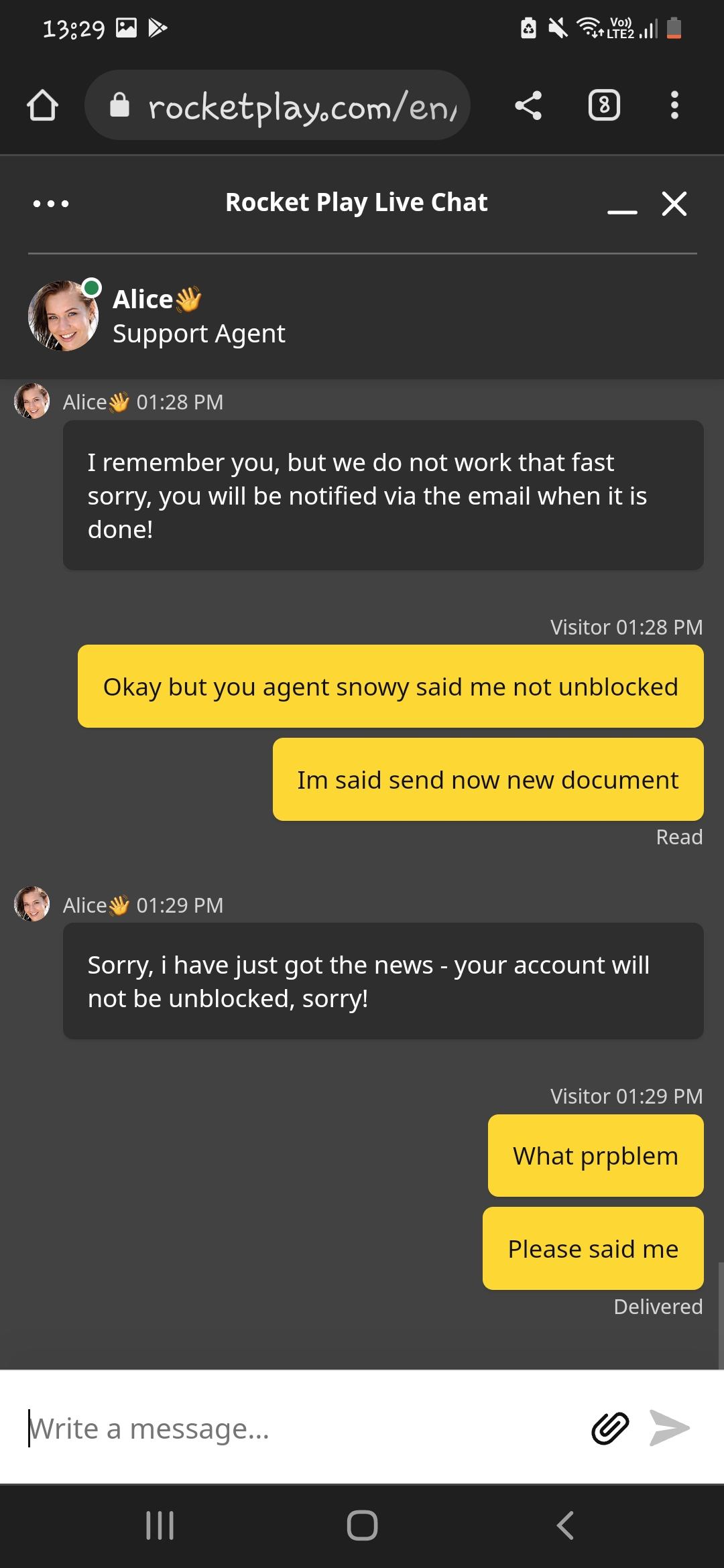Send the message with the arrow icon

pos(670,1427)
